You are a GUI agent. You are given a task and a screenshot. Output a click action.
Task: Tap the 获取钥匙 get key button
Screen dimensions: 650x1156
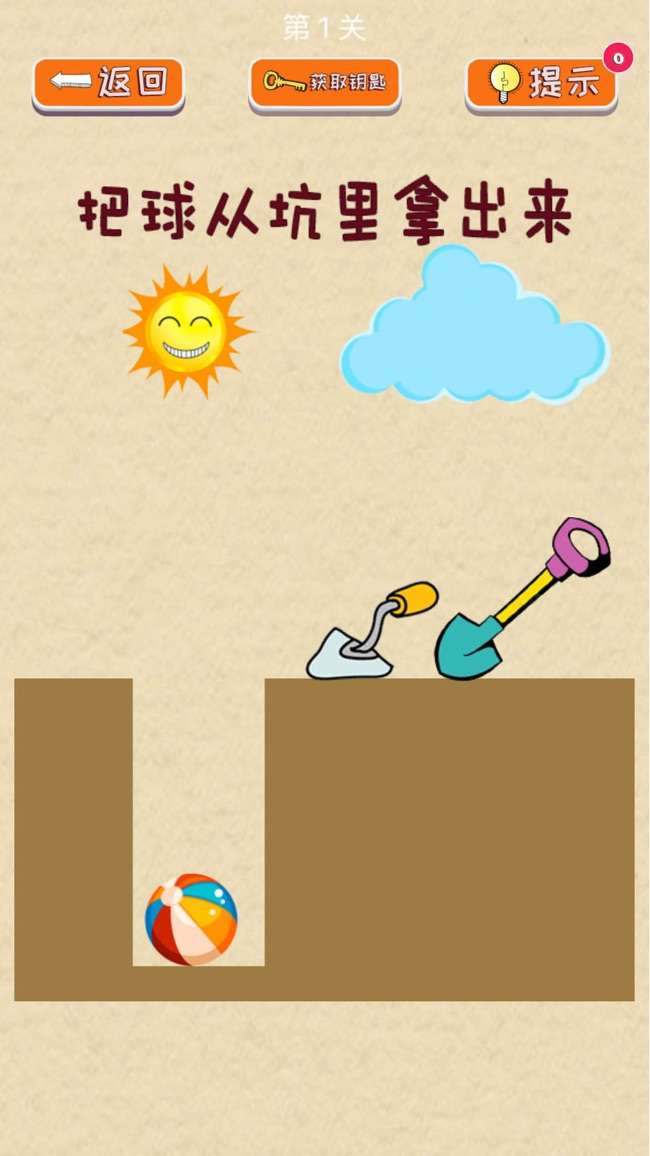pyautogui.click(x=324, y=83)
